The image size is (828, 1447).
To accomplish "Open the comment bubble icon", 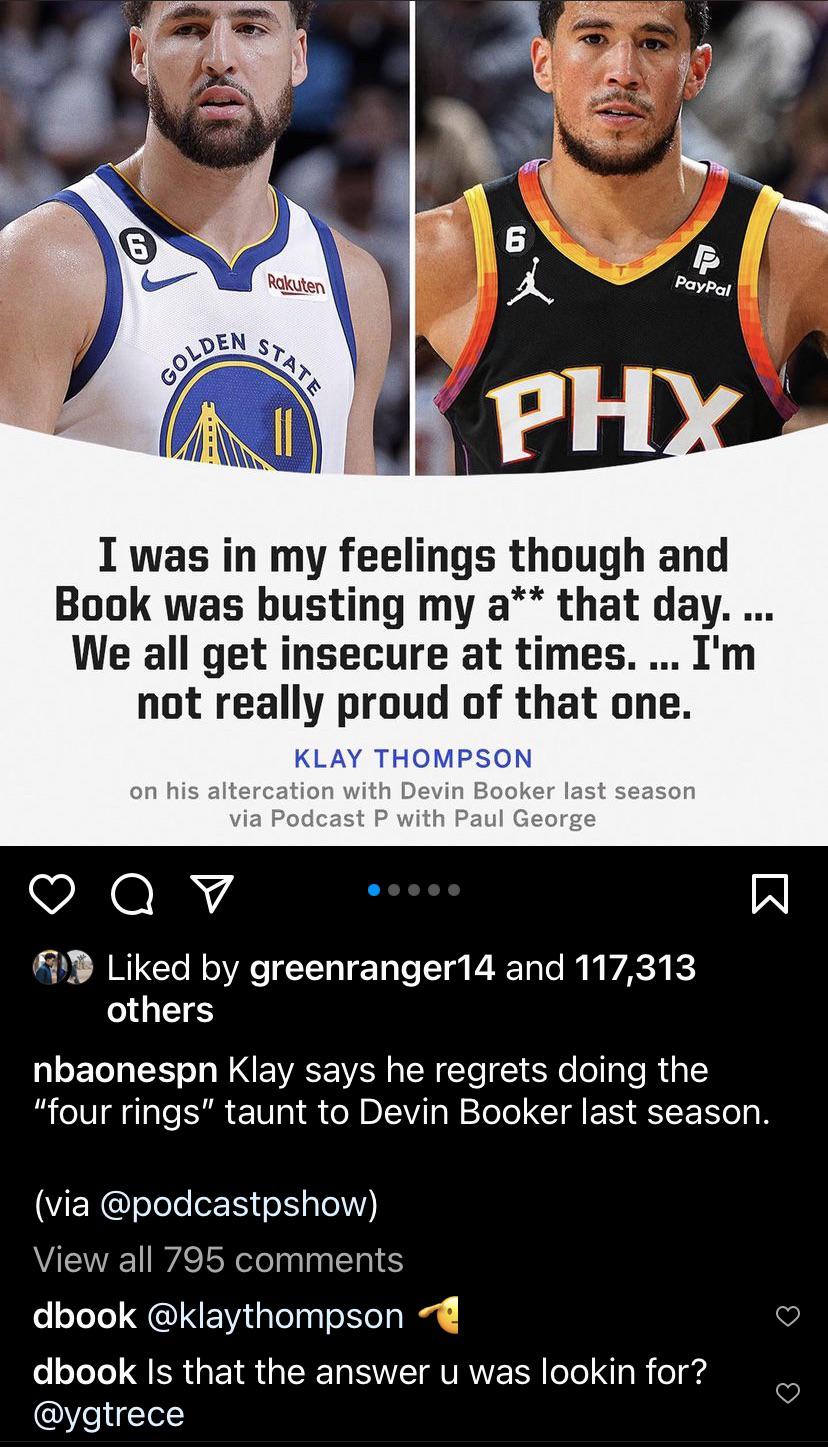I will tap(132, 893).
